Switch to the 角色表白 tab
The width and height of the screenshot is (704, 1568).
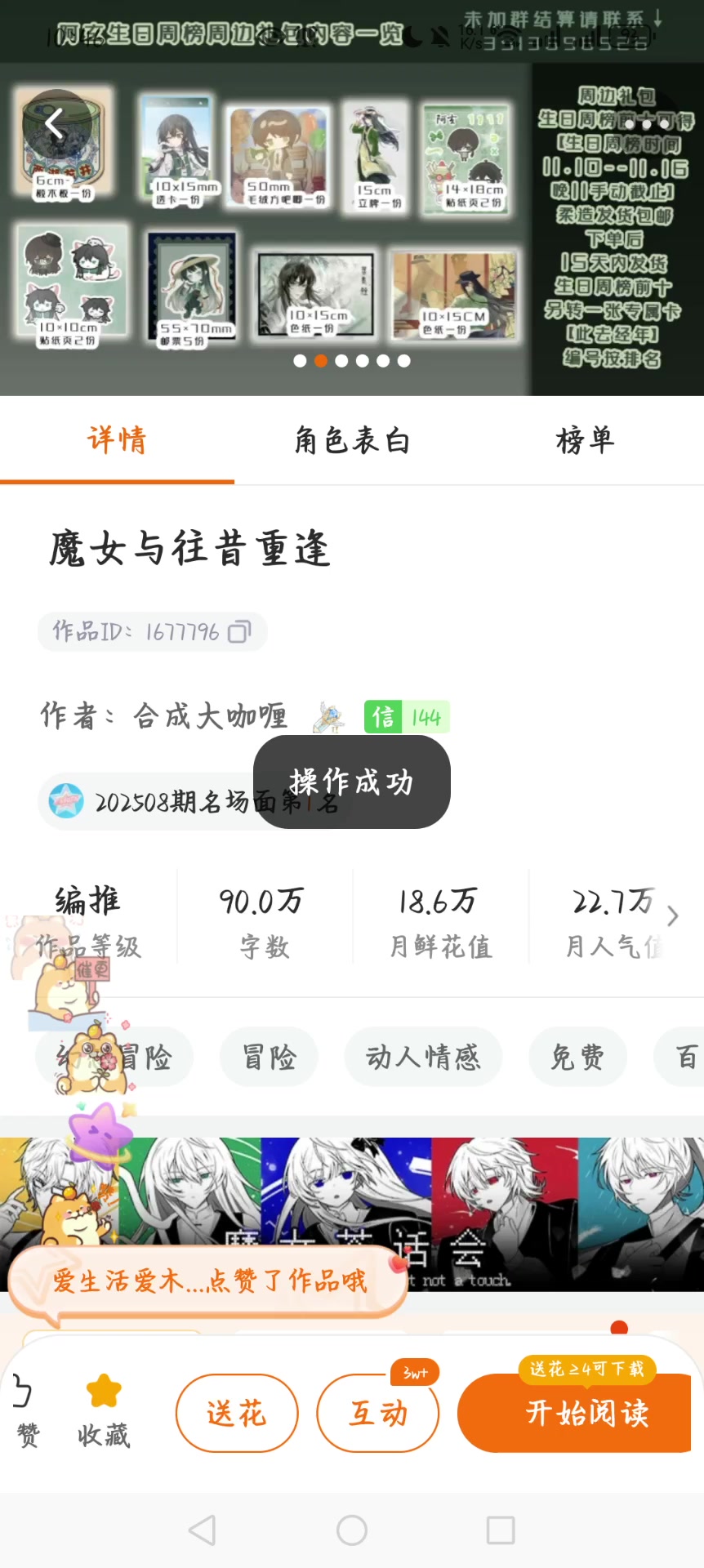352,441
